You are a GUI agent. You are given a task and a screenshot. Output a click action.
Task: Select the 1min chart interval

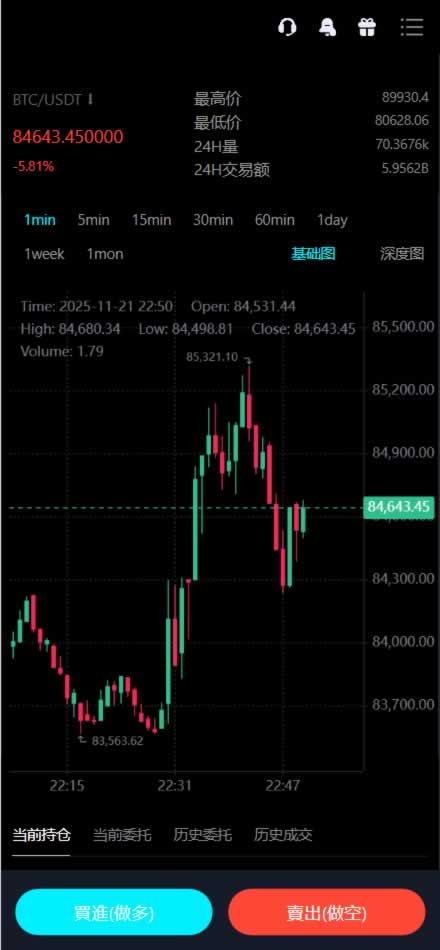pyautogui.click(x=40, y=220)
